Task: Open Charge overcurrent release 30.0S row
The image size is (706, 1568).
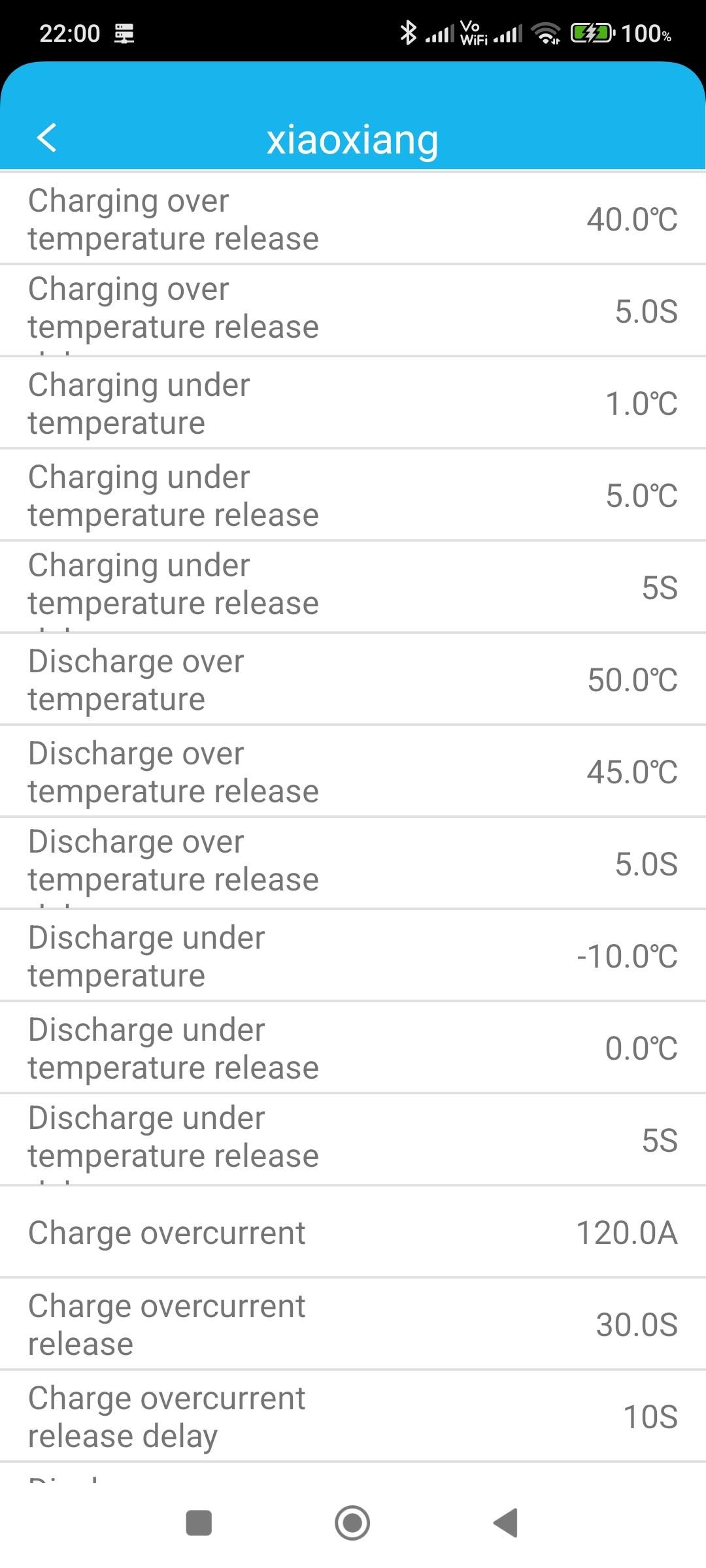Action: point(353,1324)
